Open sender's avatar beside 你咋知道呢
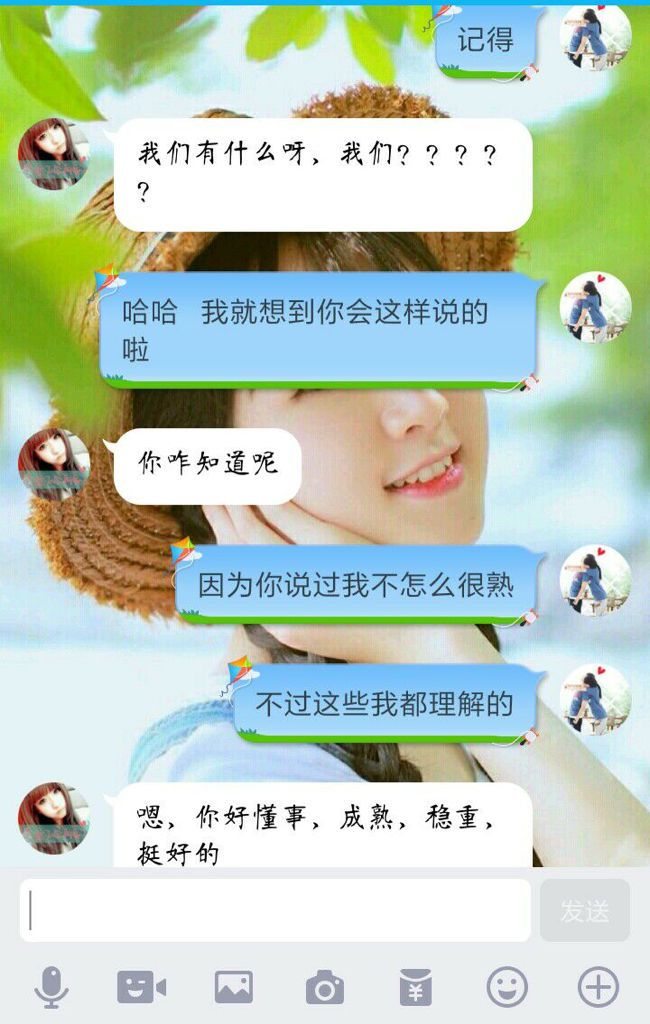This screenshot has width=650, height=1024. pos(53,464)
